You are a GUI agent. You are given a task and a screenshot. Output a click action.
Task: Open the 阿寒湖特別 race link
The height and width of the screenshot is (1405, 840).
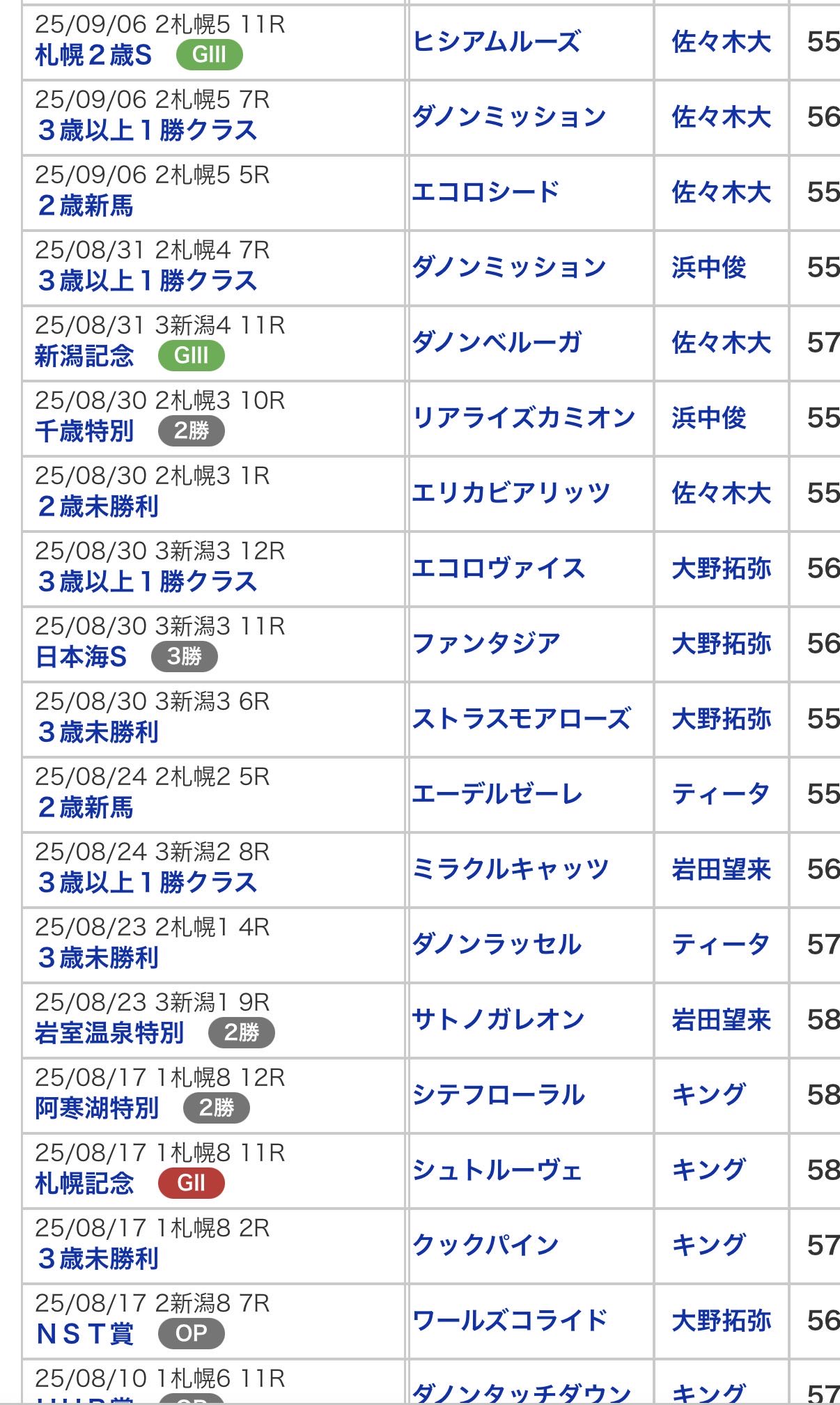(97, 1108)
